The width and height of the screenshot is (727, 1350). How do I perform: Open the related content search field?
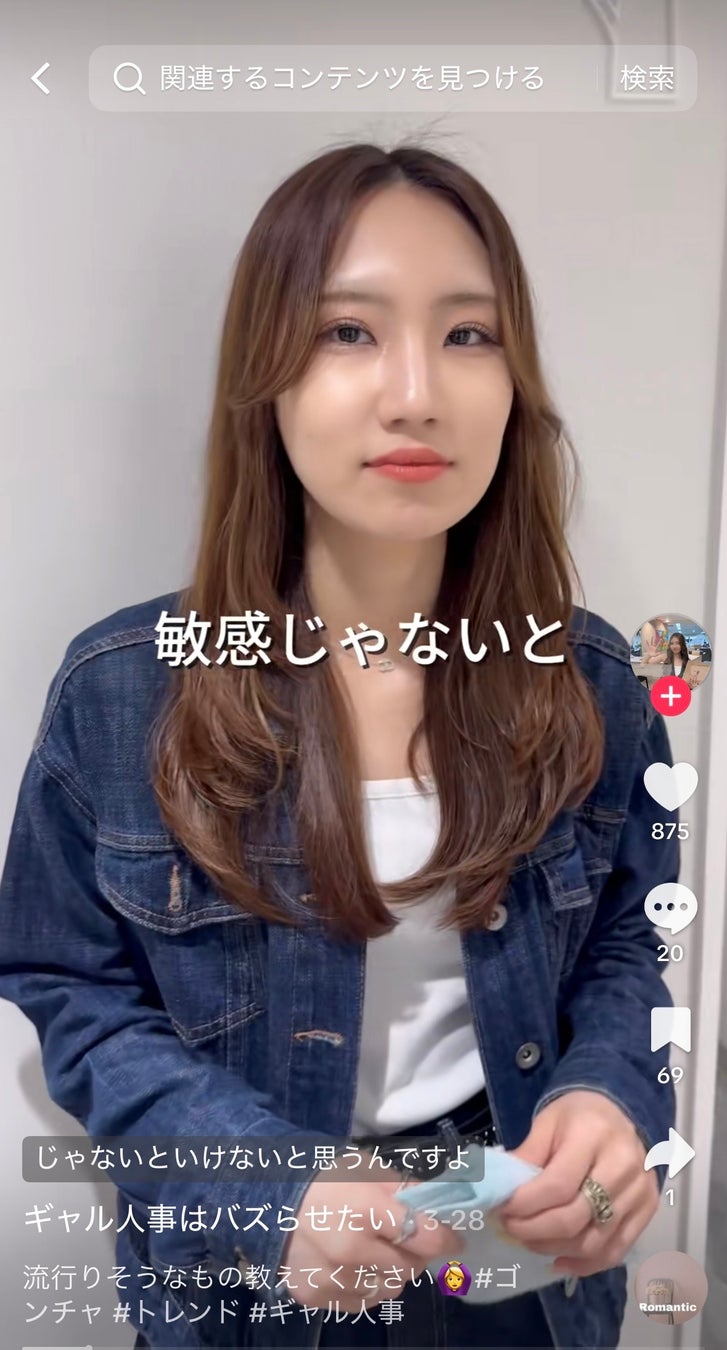350,78
